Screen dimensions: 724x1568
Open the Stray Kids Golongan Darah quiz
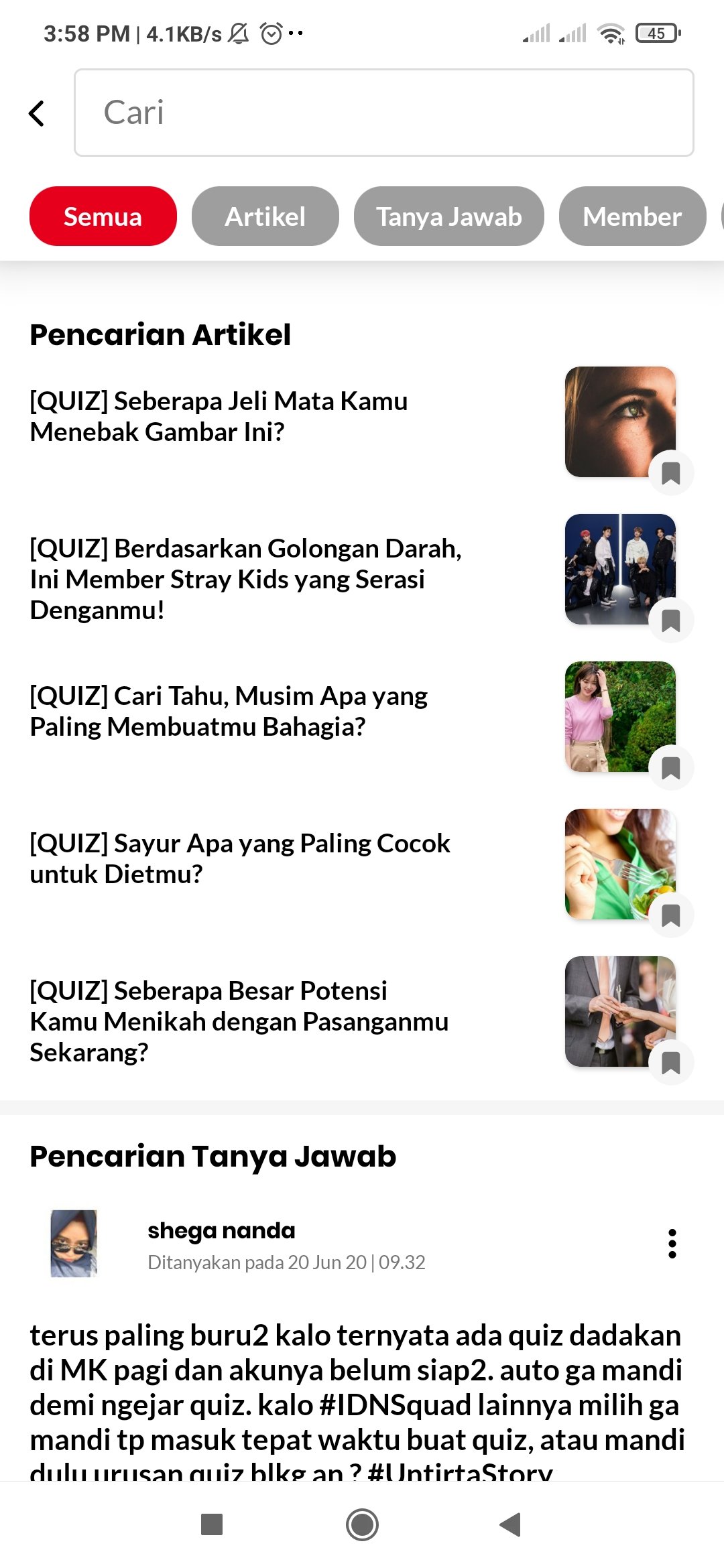pos(245,579)
